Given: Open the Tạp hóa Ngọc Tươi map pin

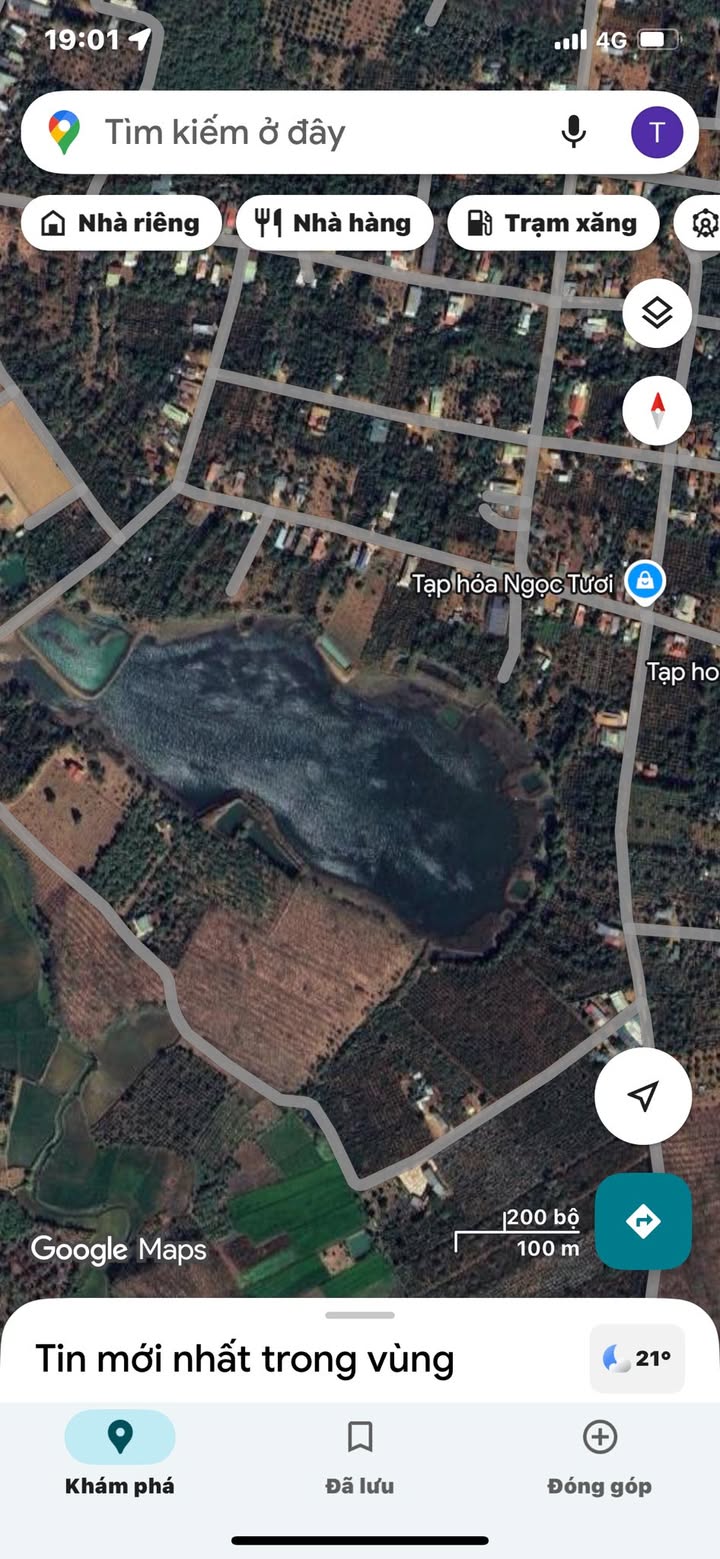Looking at the screenshot, I should coord(645,582).
